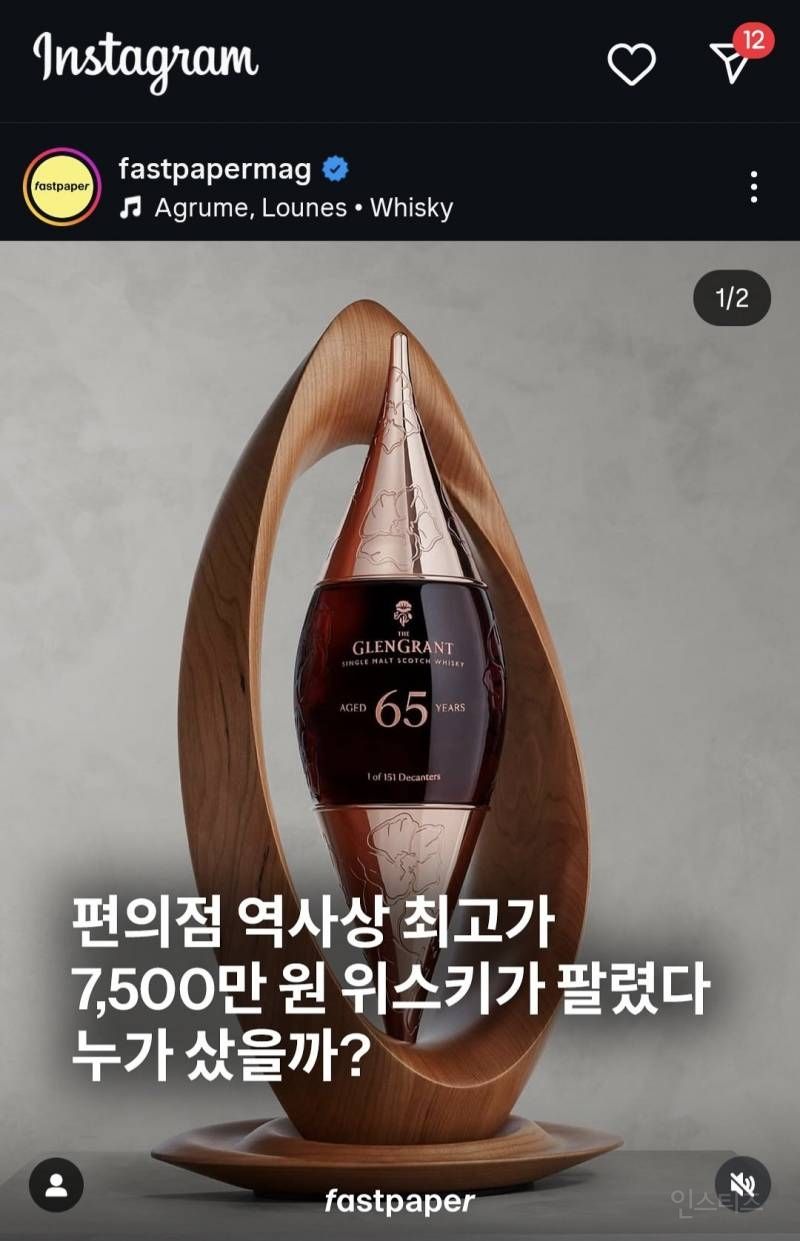Visit the fastpapermag username profile
Image resolution: width=800 pixels, height=1241 pixels.
coord(214,169)
